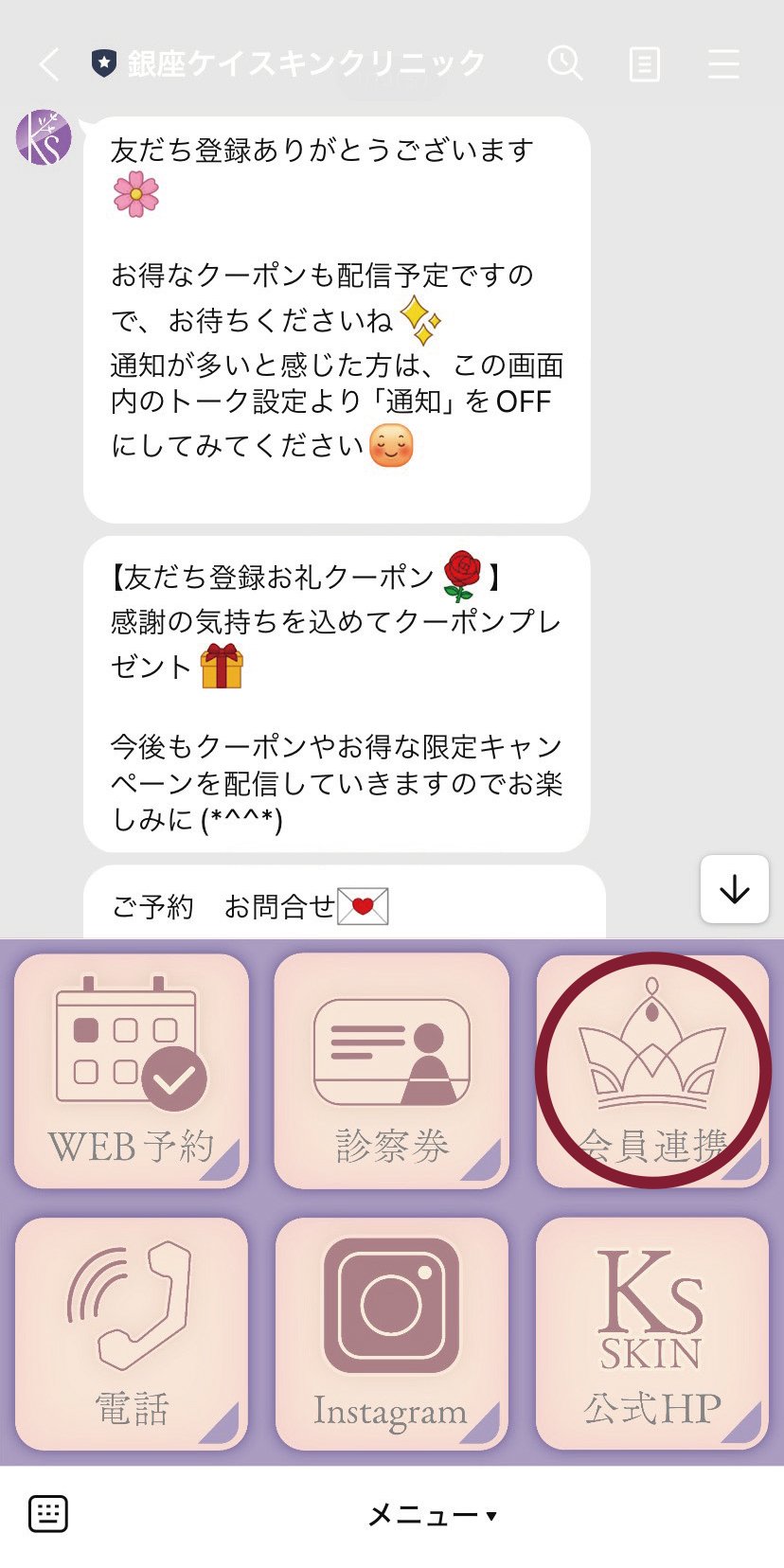Open the Instagram tile
Screen dimensions: 784x1568
pos(391,1333)
